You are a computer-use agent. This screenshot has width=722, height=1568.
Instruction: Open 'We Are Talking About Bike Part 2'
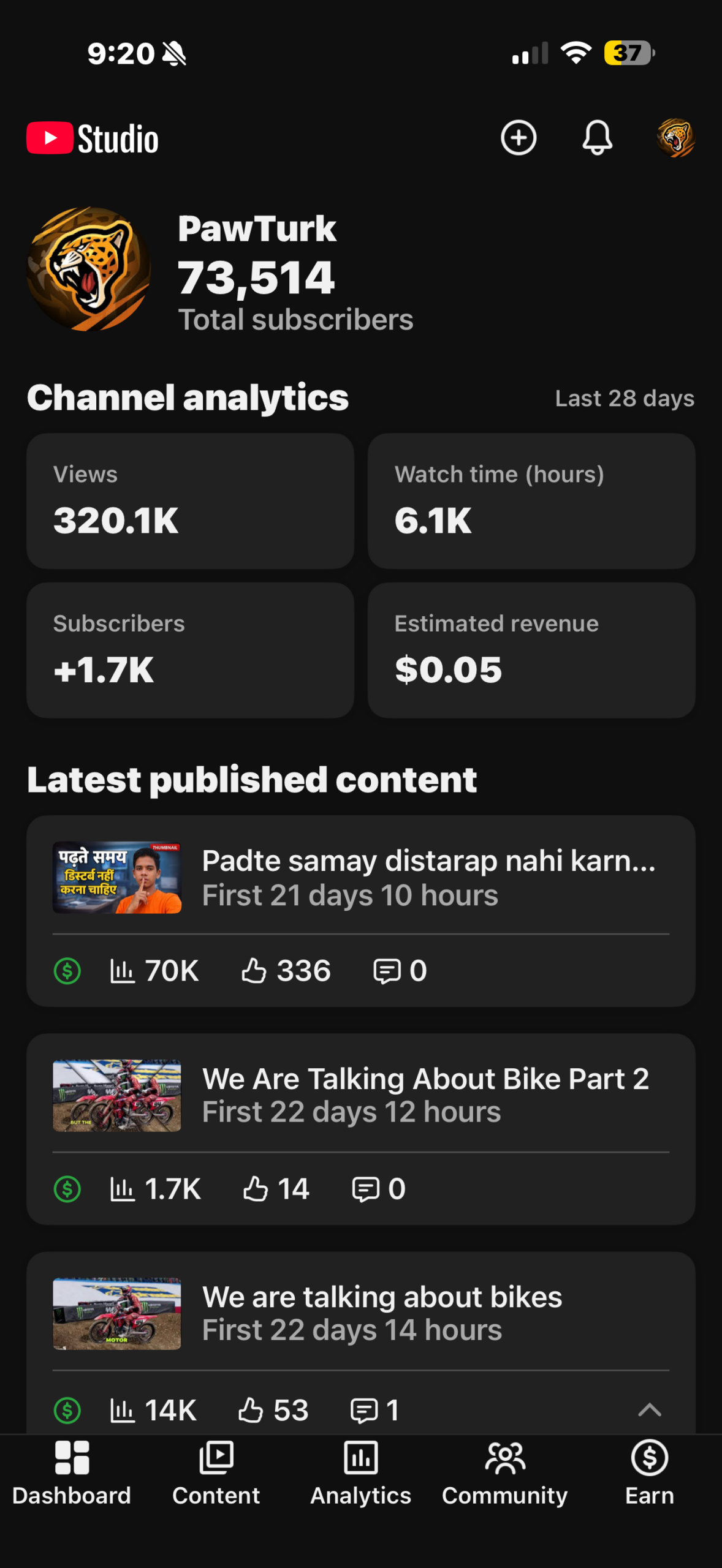pos(425,1095)
